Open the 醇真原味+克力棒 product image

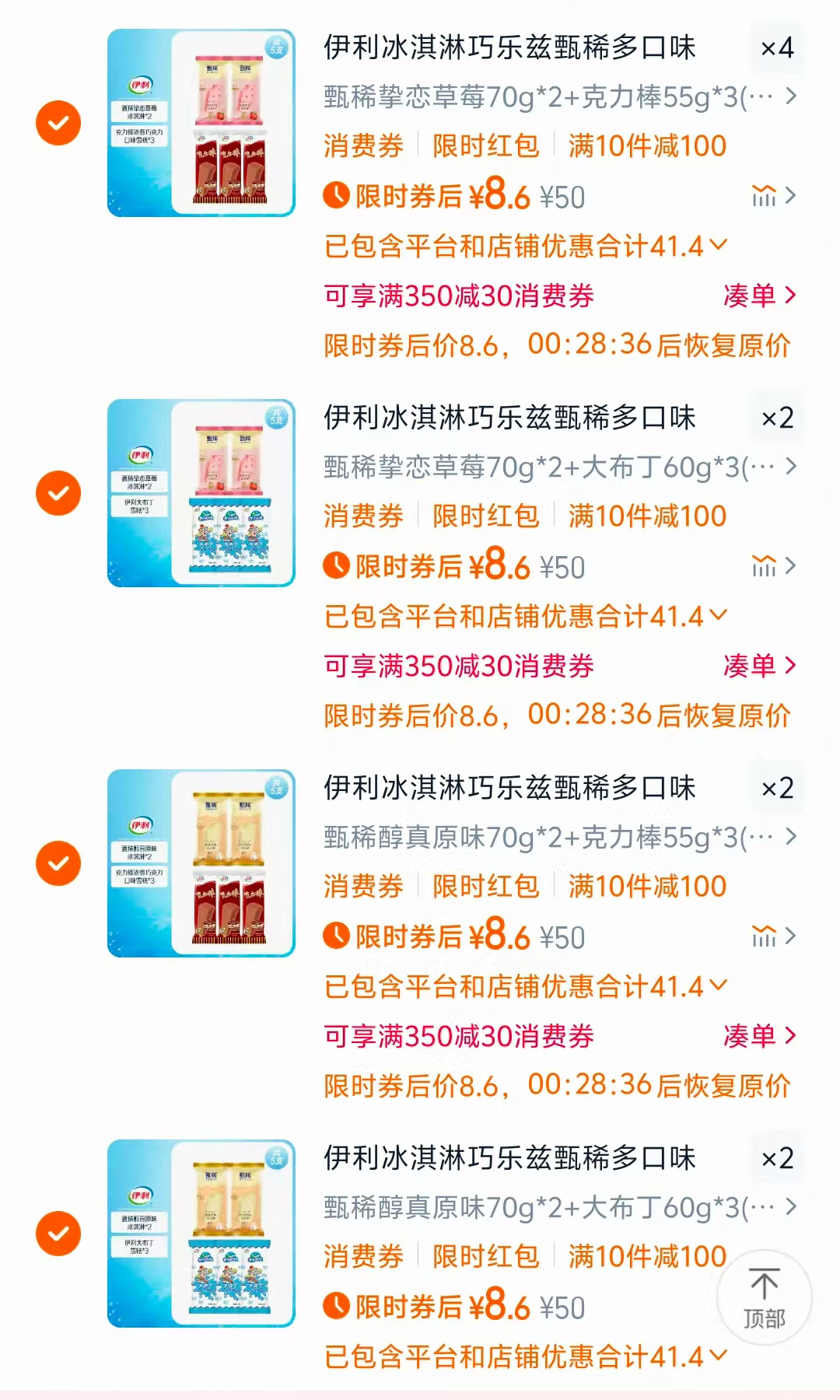[201, 863]
